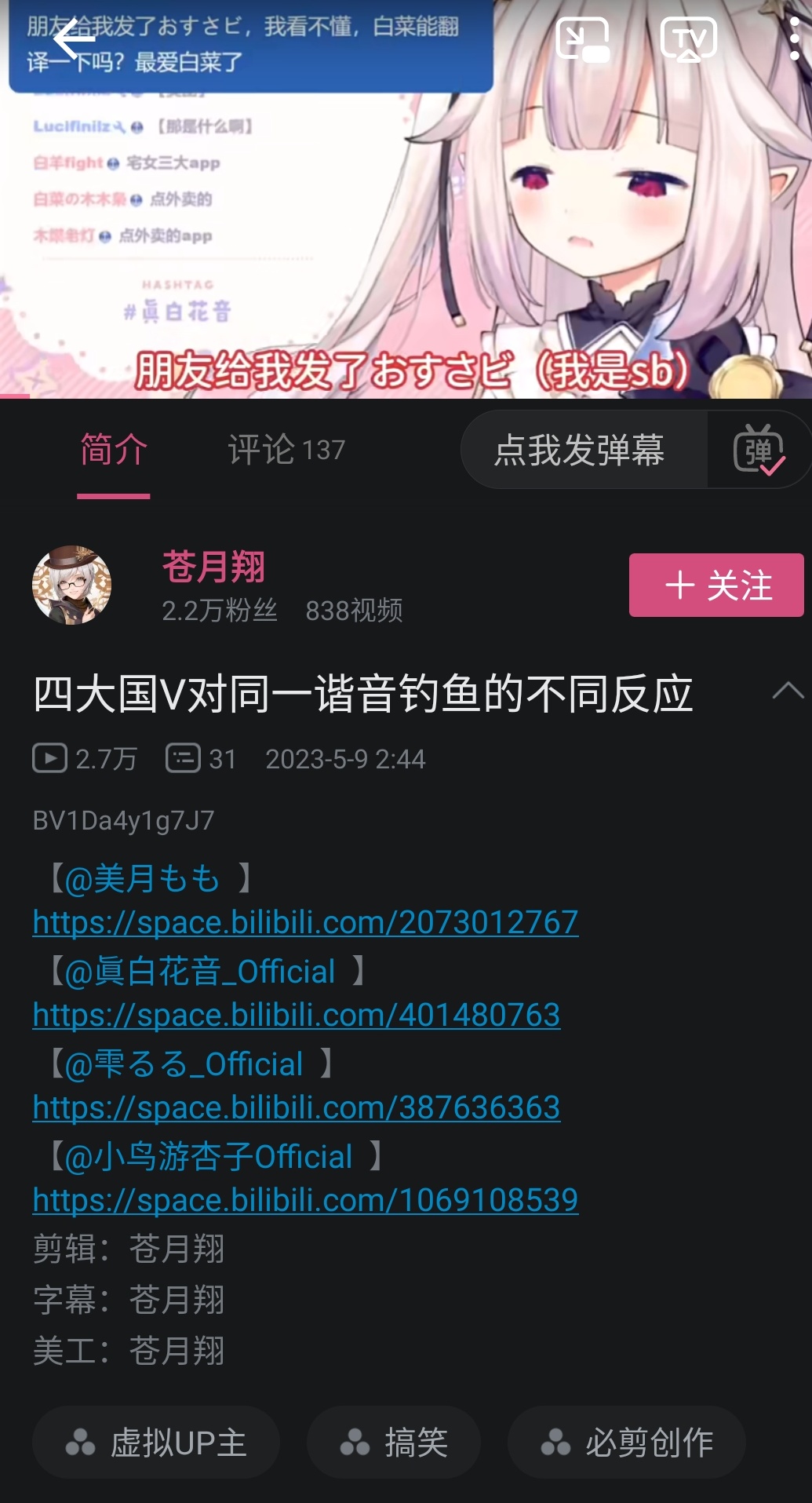Viewport: 812px width, 1503px height.
Task: Open link space.bilibili.com/2073012767
Action: (305, 922)
